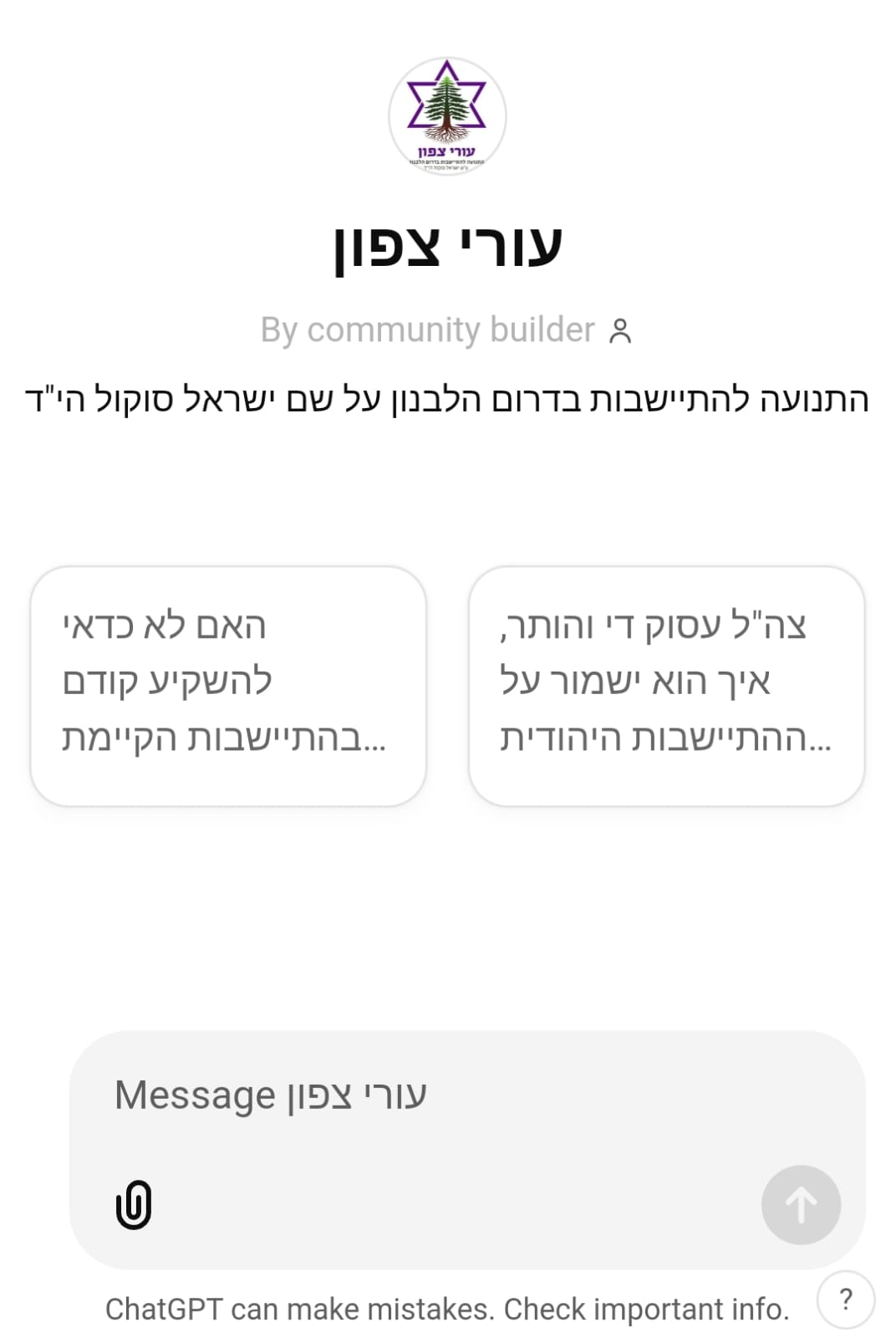Tap the paperclip attach icon
896x1338 pixels.
pos(134,1205)
